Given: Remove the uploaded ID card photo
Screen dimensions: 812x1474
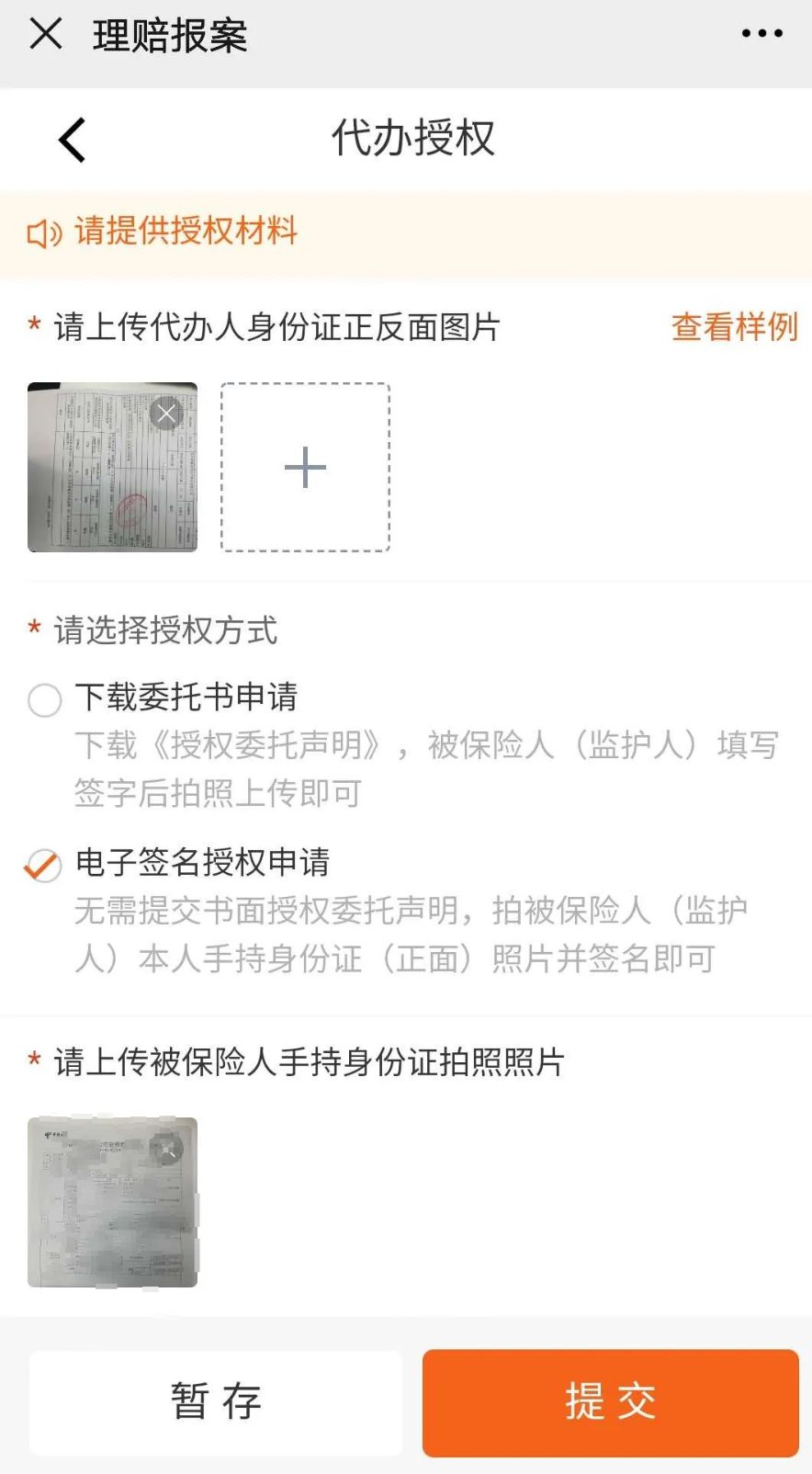Looking at the screenshot, I should [x=166, y=414].
